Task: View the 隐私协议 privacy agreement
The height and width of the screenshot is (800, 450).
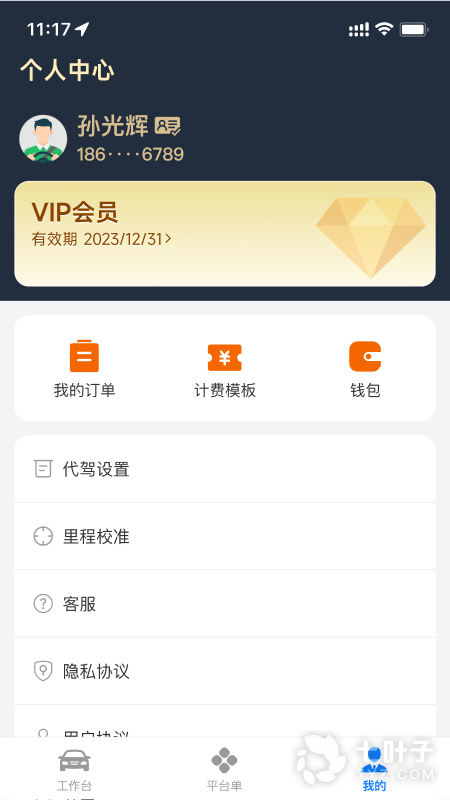Action: pyautogui.click(x=225, y=671)
